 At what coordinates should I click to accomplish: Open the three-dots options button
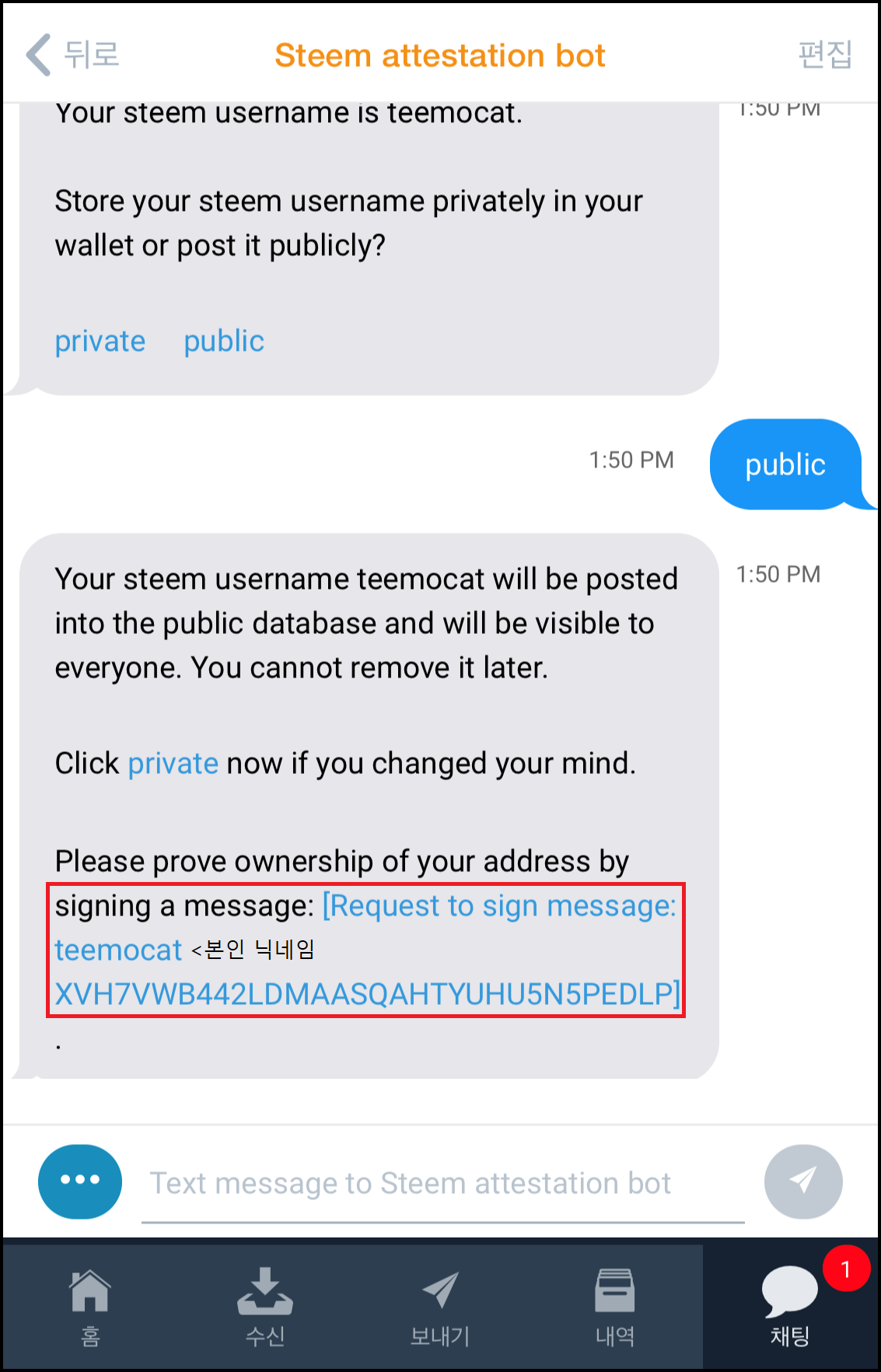pos(80,1181)
